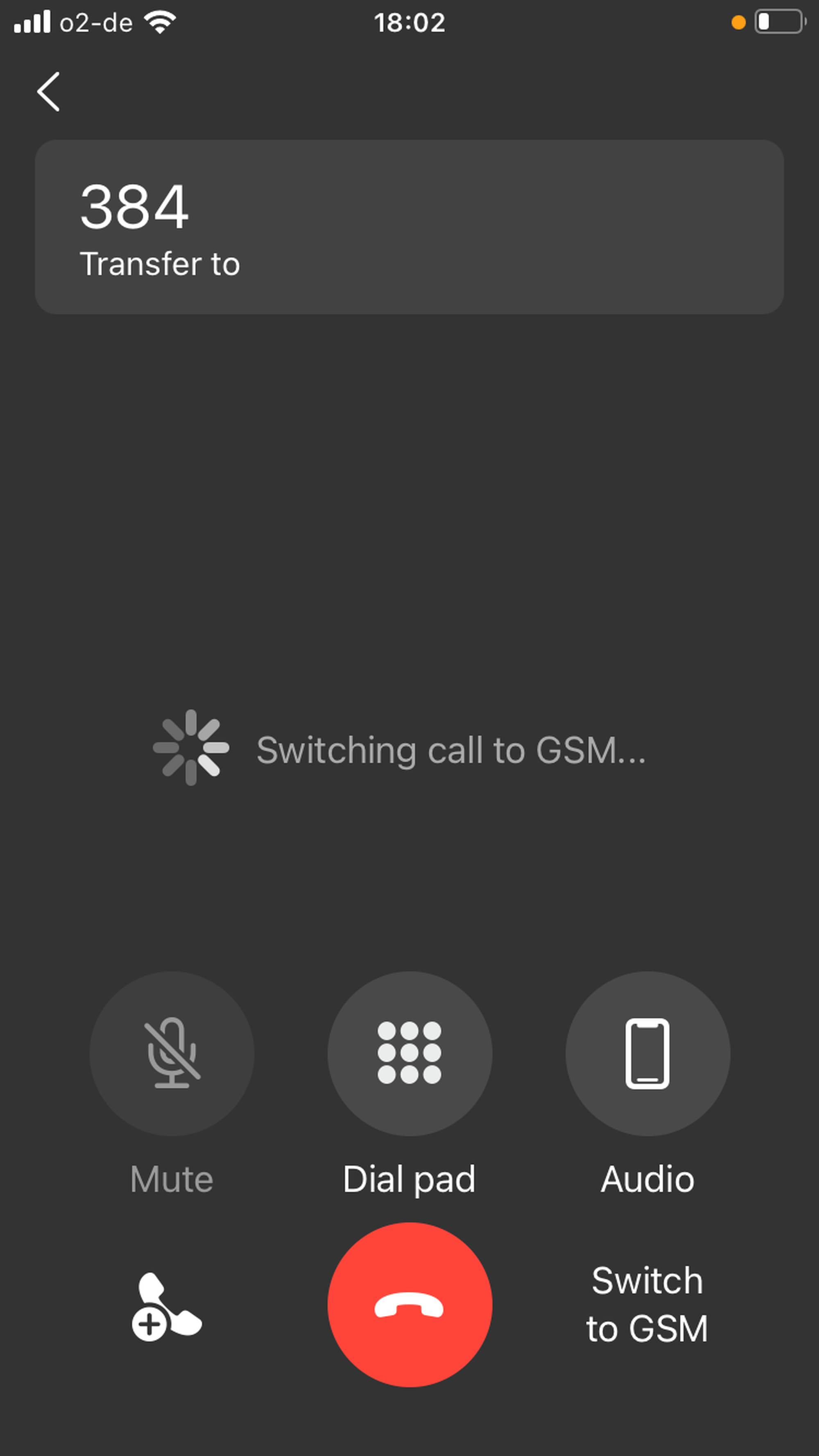Image resolution: width=819 pixels, height=1456 pixels.
Task: Mute the microphone
Action: click(x=172, y=1054)
